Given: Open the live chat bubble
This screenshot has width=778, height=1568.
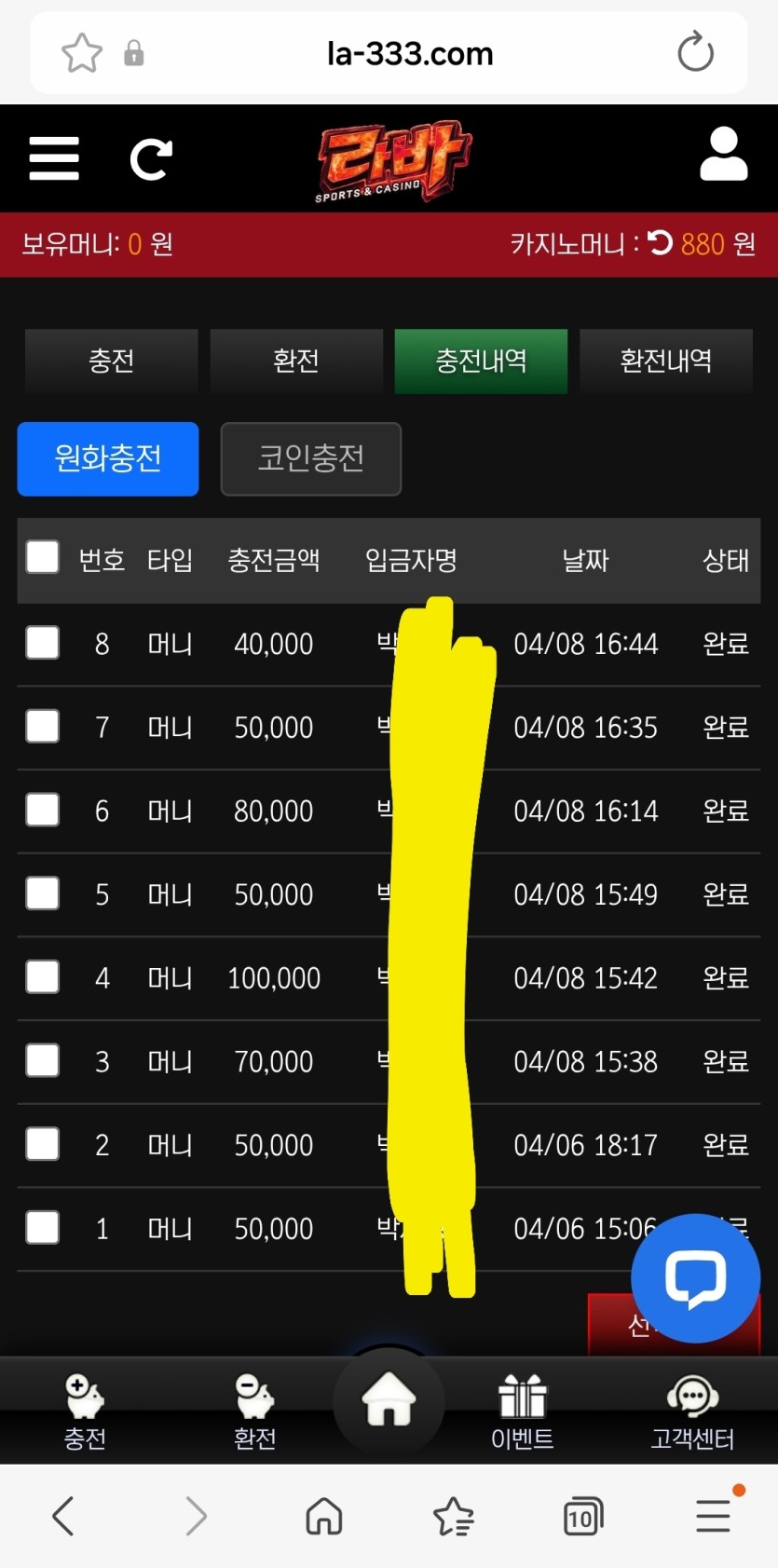Looking at the screenshot, I should coord(695,1277).
